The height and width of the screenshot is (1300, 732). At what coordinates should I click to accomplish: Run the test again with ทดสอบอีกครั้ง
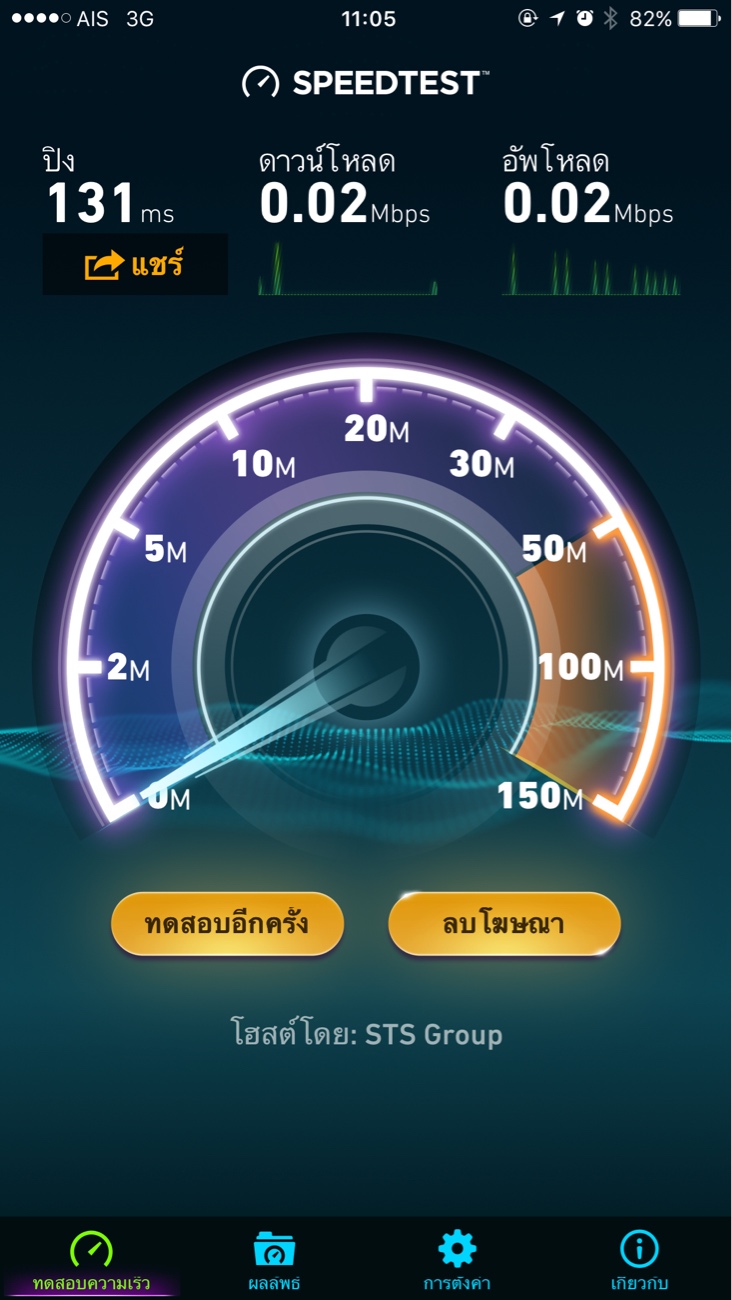pyautogui.click(x=227, y=923)
